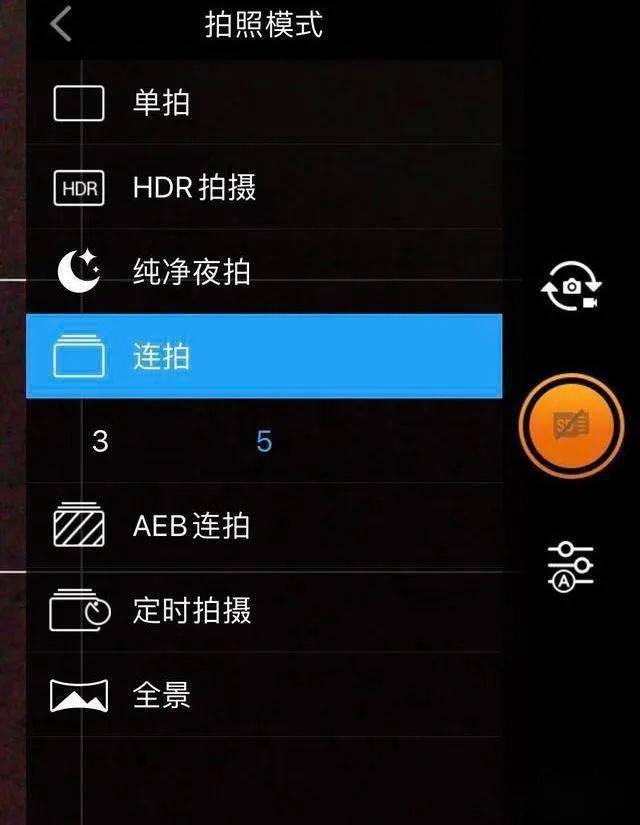Select 连拍 burst mode
640x825 pixels.
[263, 356]
